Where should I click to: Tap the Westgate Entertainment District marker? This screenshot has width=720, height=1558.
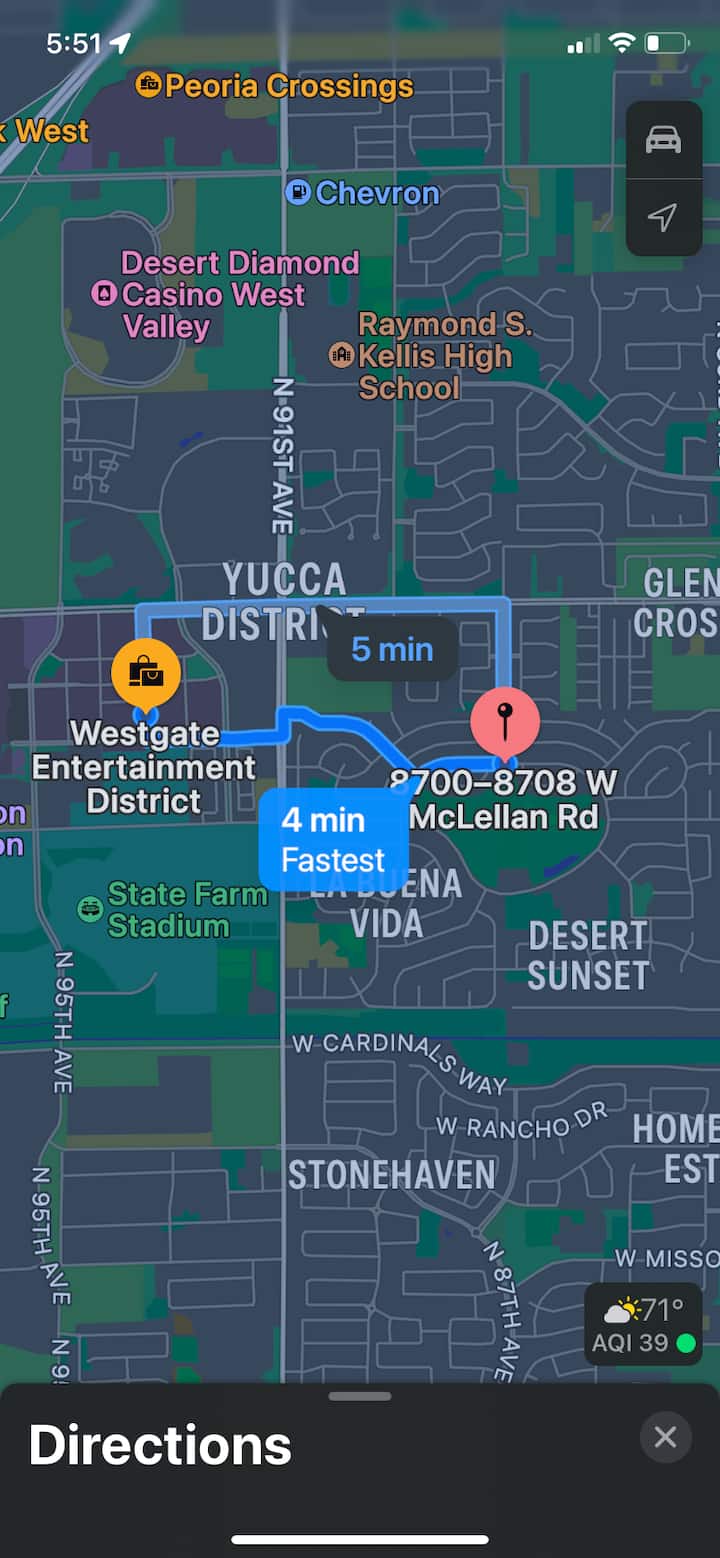pos(146,672)
